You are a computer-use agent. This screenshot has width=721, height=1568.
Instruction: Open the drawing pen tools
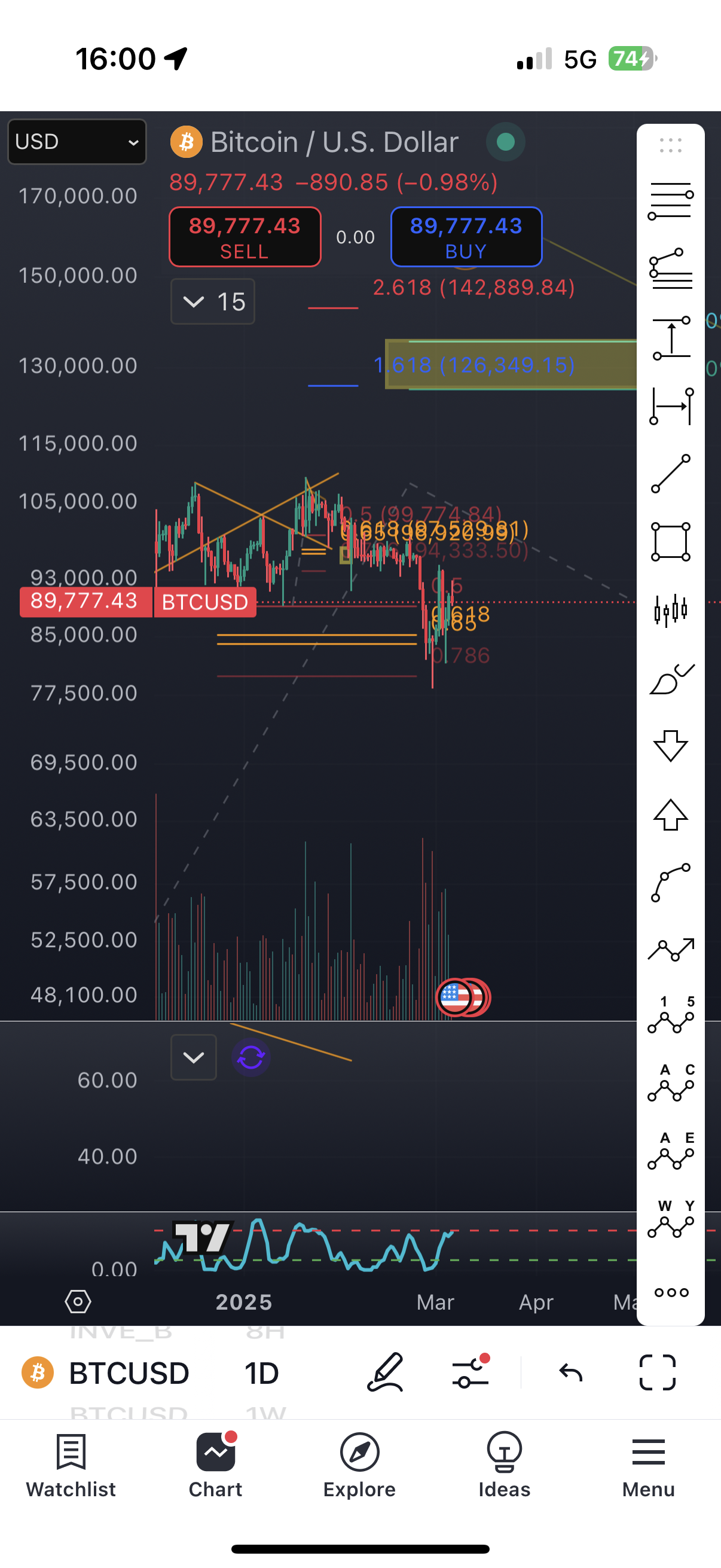tap(385, 1372)
